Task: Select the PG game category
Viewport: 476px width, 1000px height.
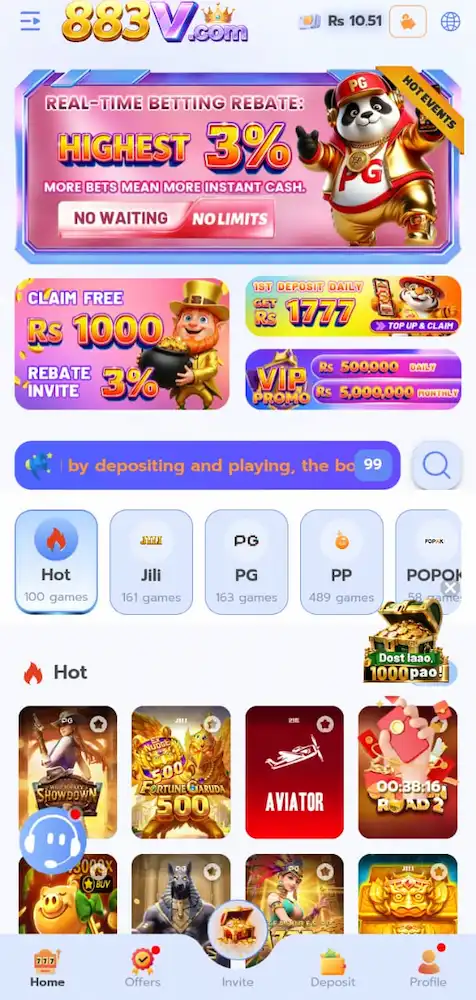Action: tap(246, 562)
